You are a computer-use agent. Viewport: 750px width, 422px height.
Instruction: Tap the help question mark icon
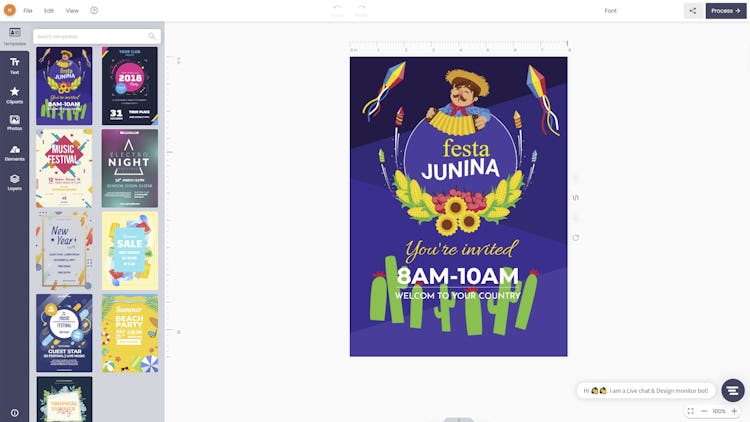click(x=94, y=10)
